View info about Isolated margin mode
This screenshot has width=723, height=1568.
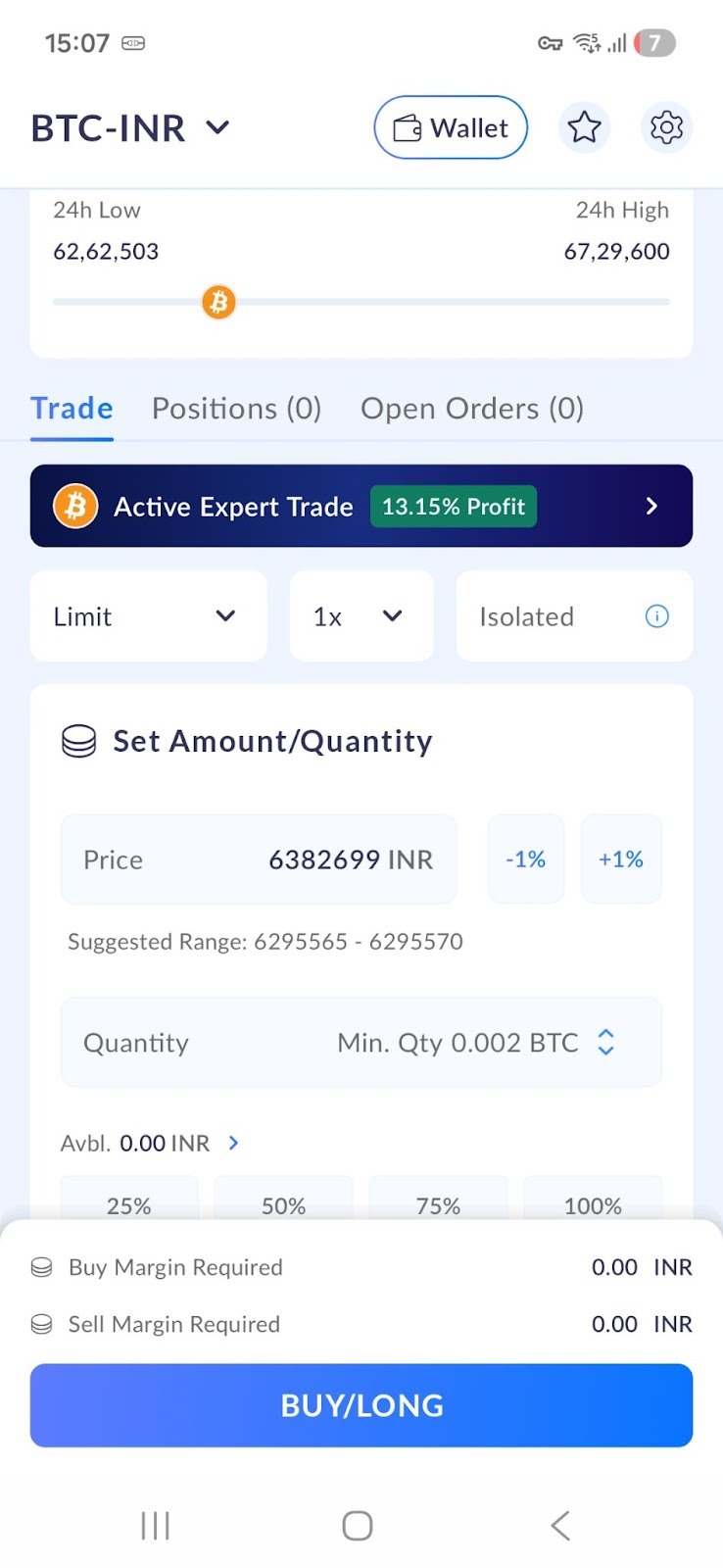coord(656,616)
